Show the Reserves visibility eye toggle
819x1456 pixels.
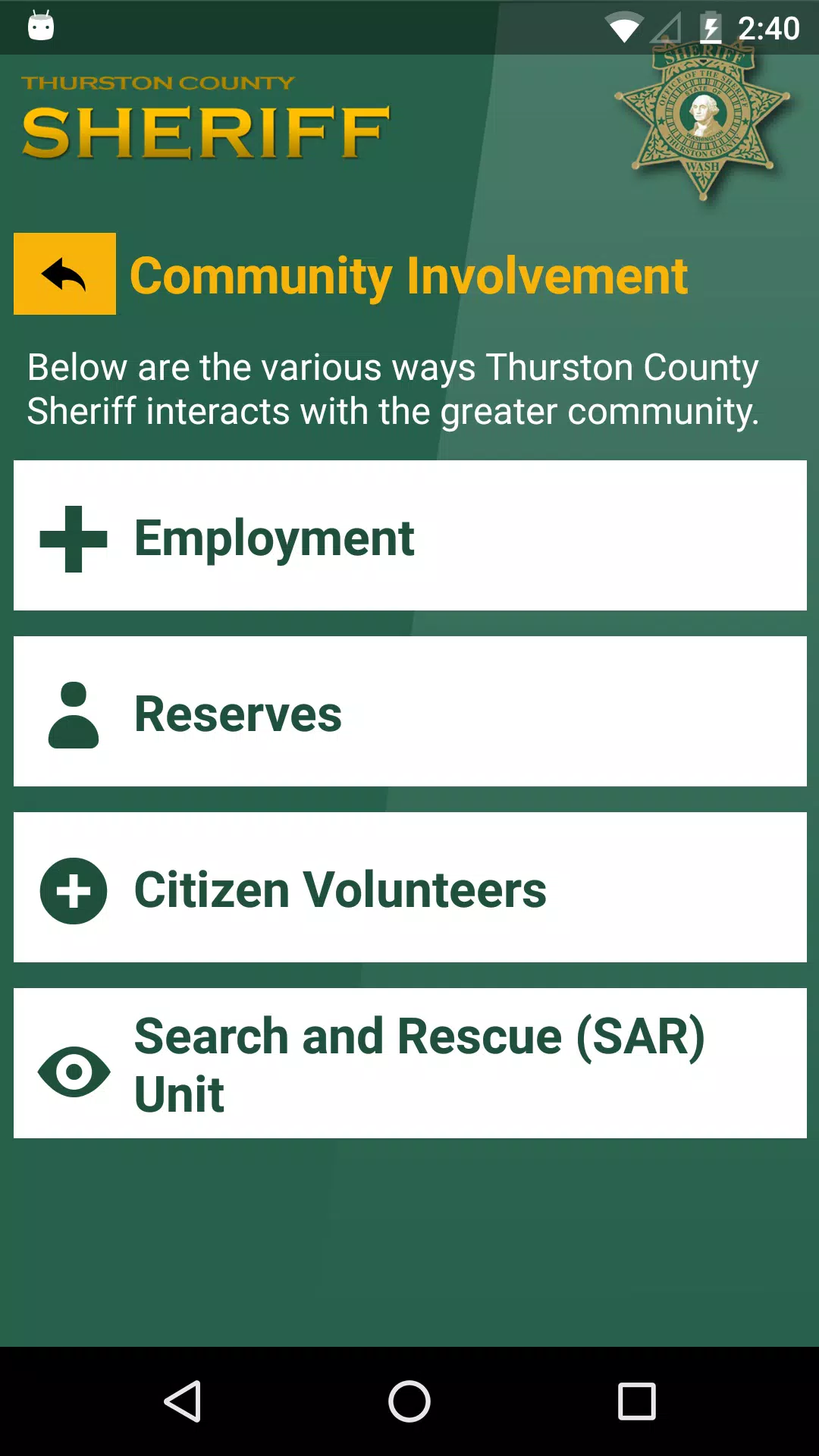74,713
